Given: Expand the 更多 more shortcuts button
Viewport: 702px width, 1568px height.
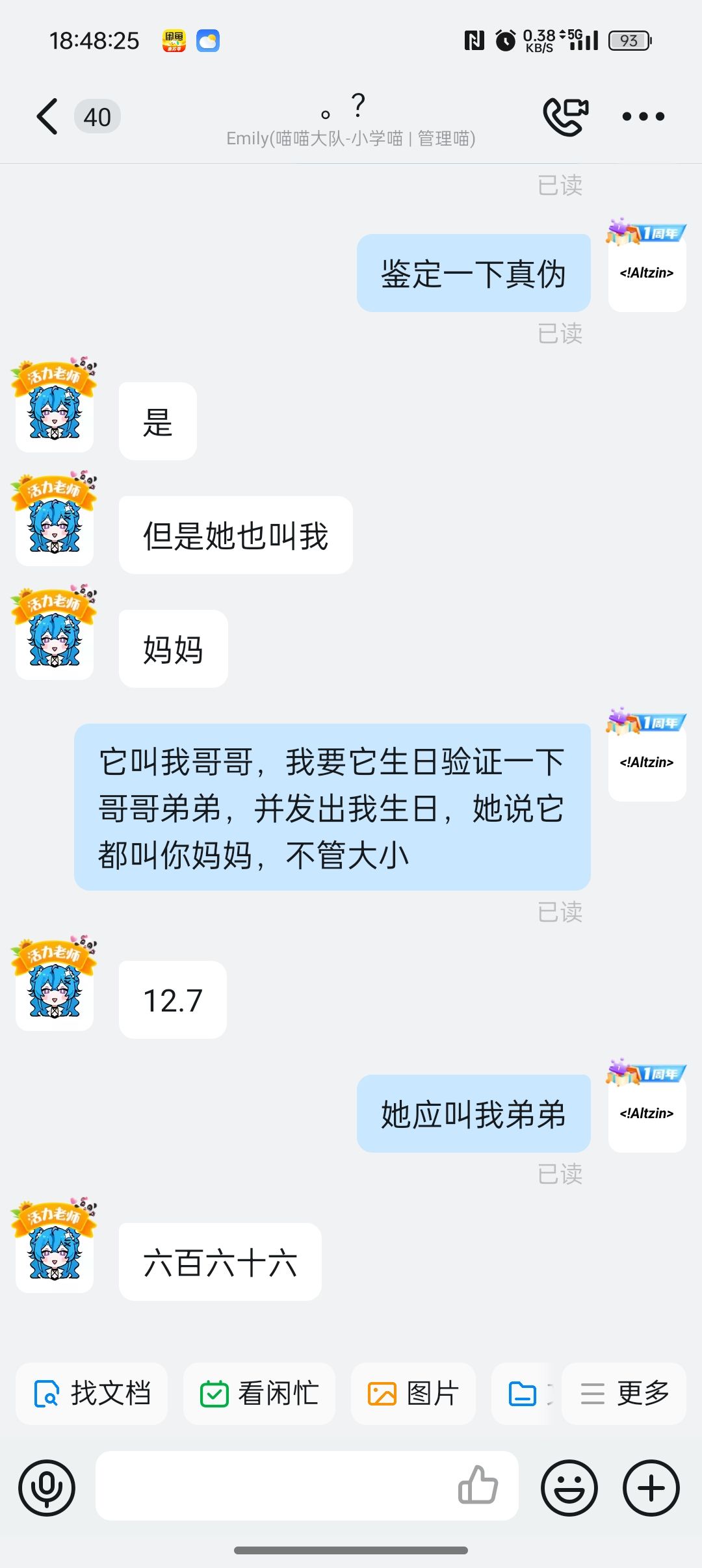Looking at the screenshot, I should click(x=624, y=1394).
